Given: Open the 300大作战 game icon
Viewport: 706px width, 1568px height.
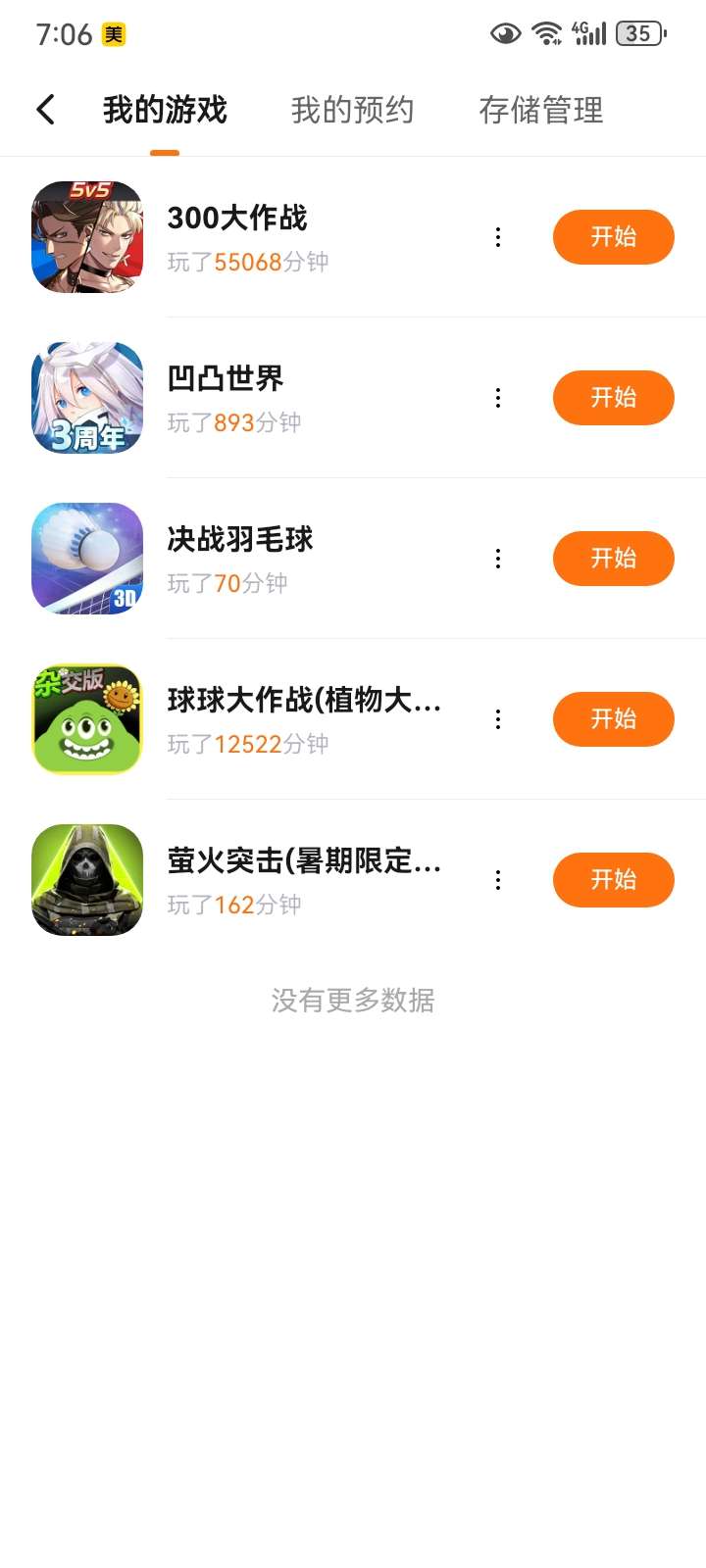Looking at the screenshot, I should 87,237.
